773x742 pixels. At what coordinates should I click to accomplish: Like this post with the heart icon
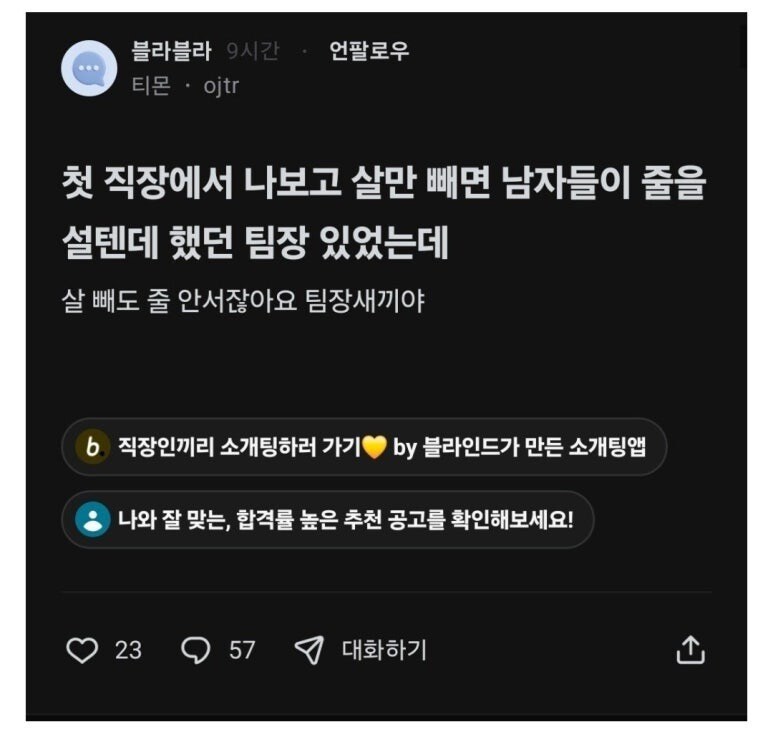point(82,651)
